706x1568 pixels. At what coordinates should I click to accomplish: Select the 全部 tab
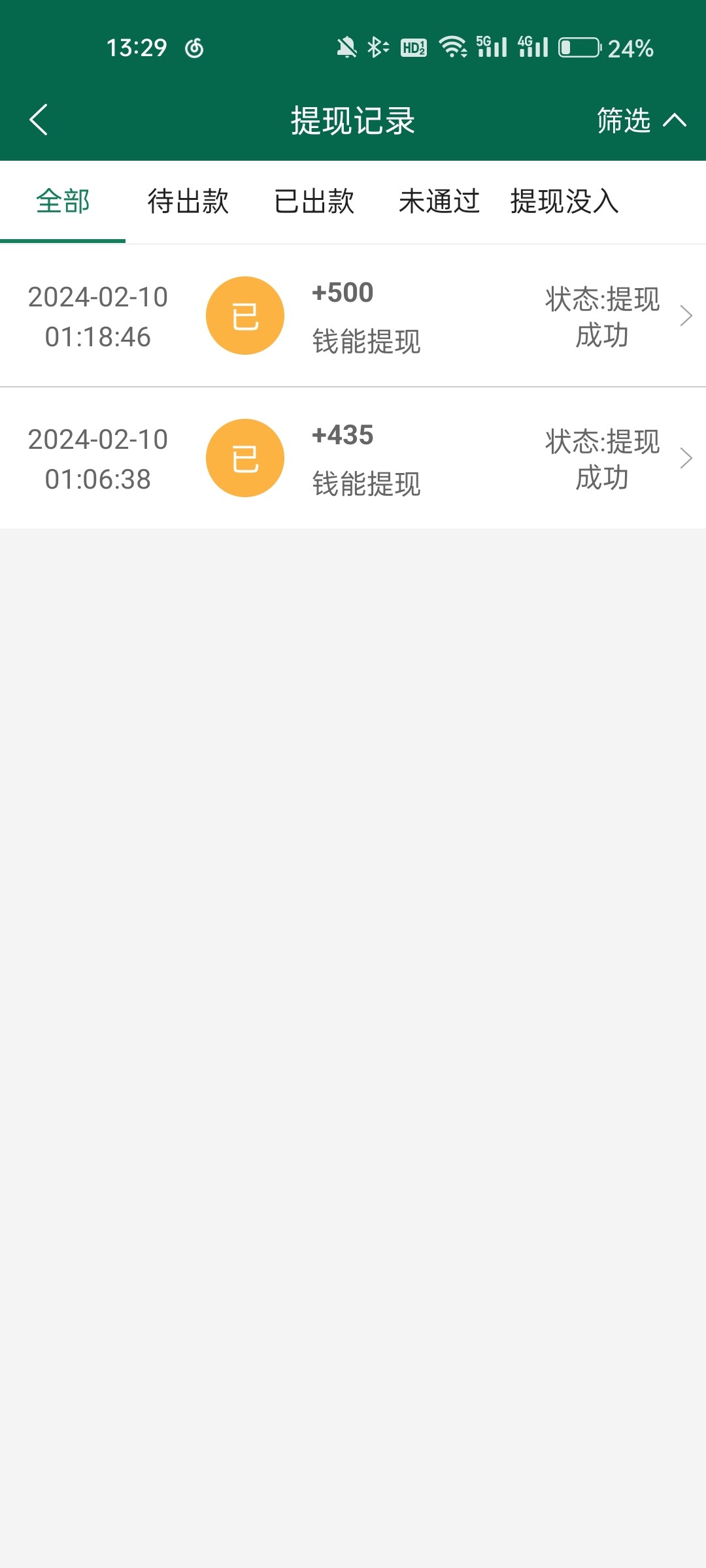pos(63,201)
